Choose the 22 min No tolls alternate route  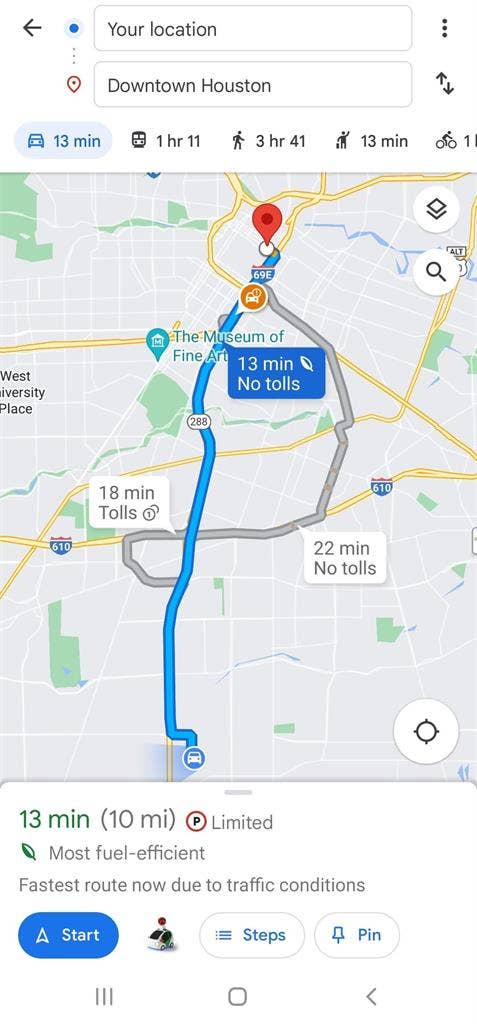coord(344,558)
